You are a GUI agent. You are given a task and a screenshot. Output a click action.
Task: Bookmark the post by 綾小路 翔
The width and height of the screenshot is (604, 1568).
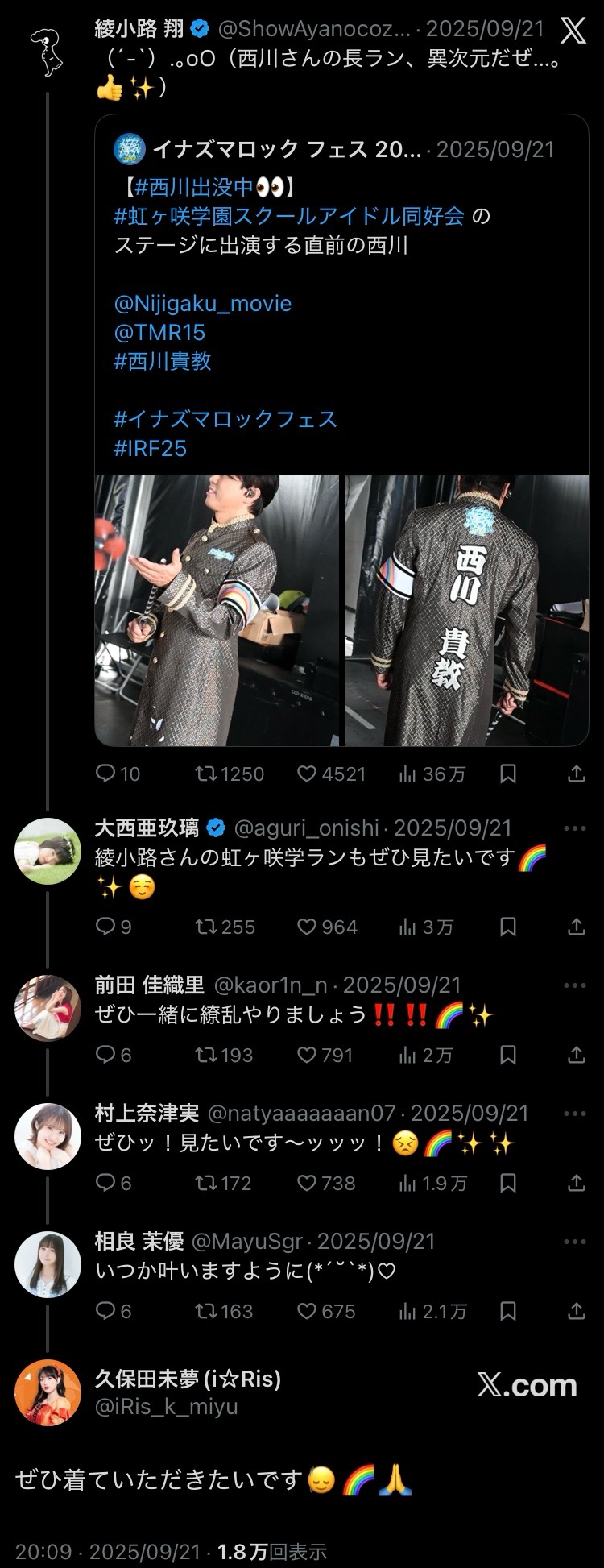coord(508,774)
